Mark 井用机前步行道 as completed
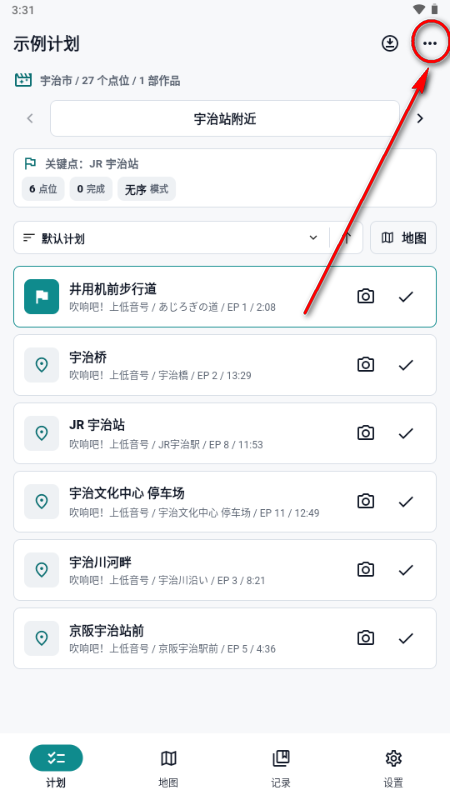The height and width of the screenshot is (800, 450). point(406,296)
